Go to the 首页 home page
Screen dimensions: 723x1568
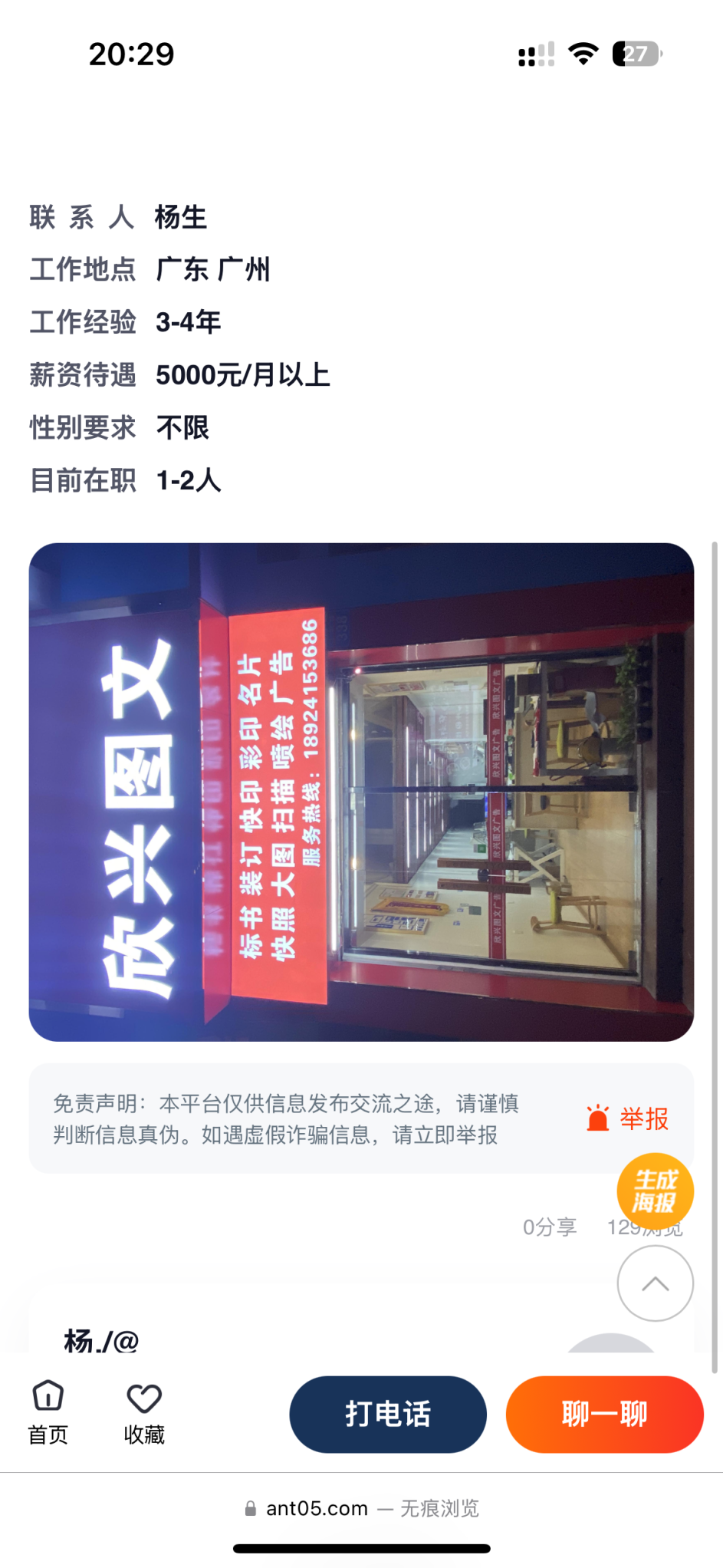[x=48, y=1412]
